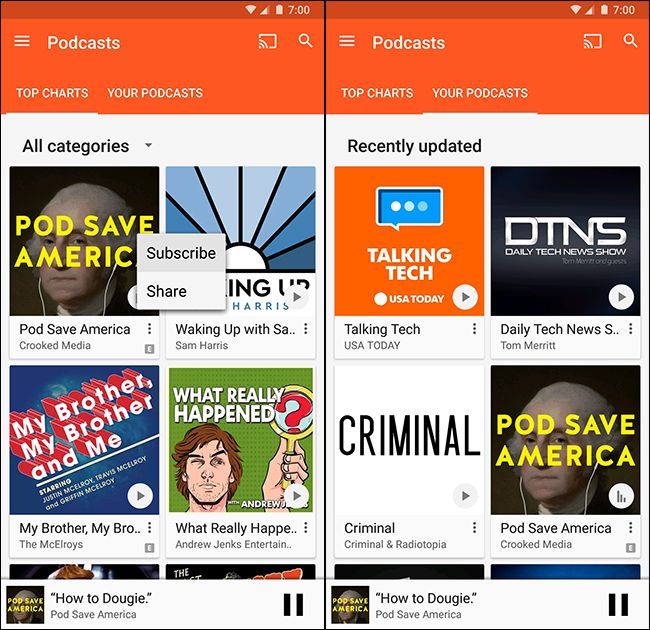This screenshot has width=650, height=630.
Task: Expand the All categories dropdown
Action: (148, 146)
